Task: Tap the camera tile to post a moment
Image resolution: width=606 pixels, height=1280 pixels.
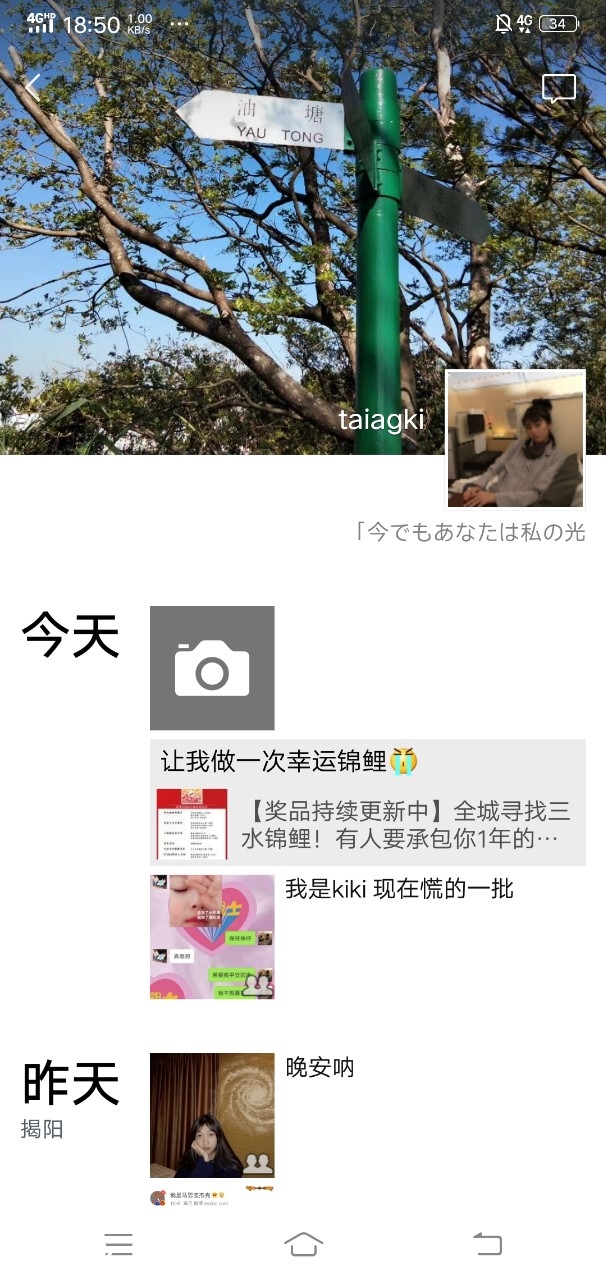Action: (x=212, y=668)
